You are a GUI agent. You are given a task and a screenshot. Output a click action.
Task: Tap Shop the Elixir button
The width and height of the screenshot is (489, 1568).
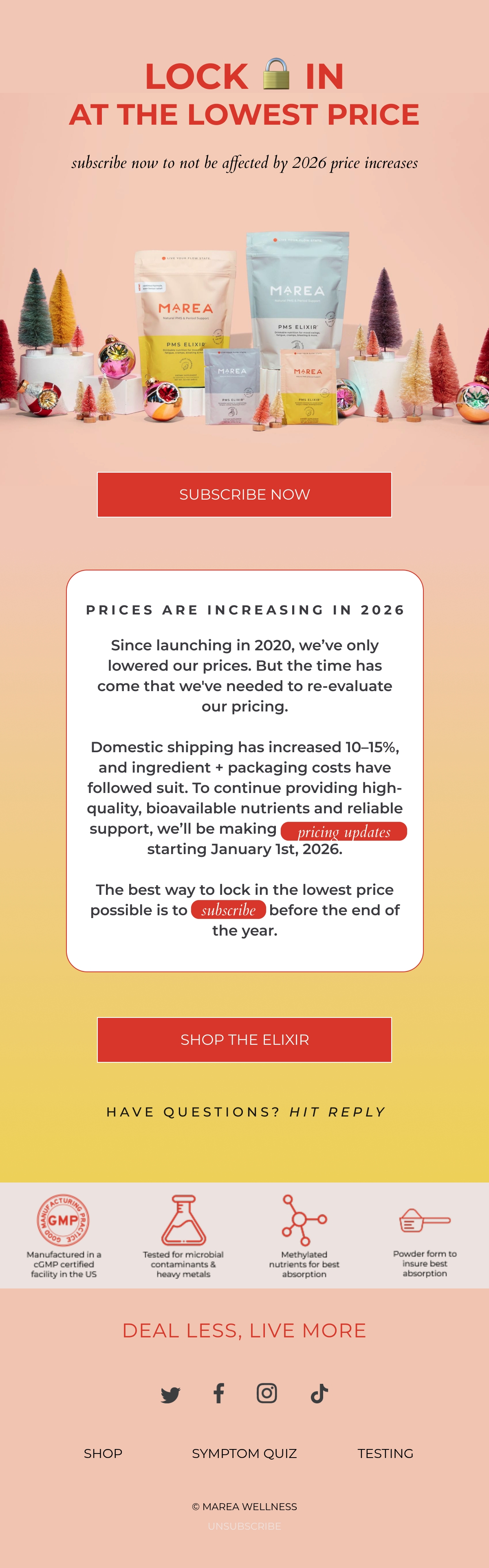244,1039
